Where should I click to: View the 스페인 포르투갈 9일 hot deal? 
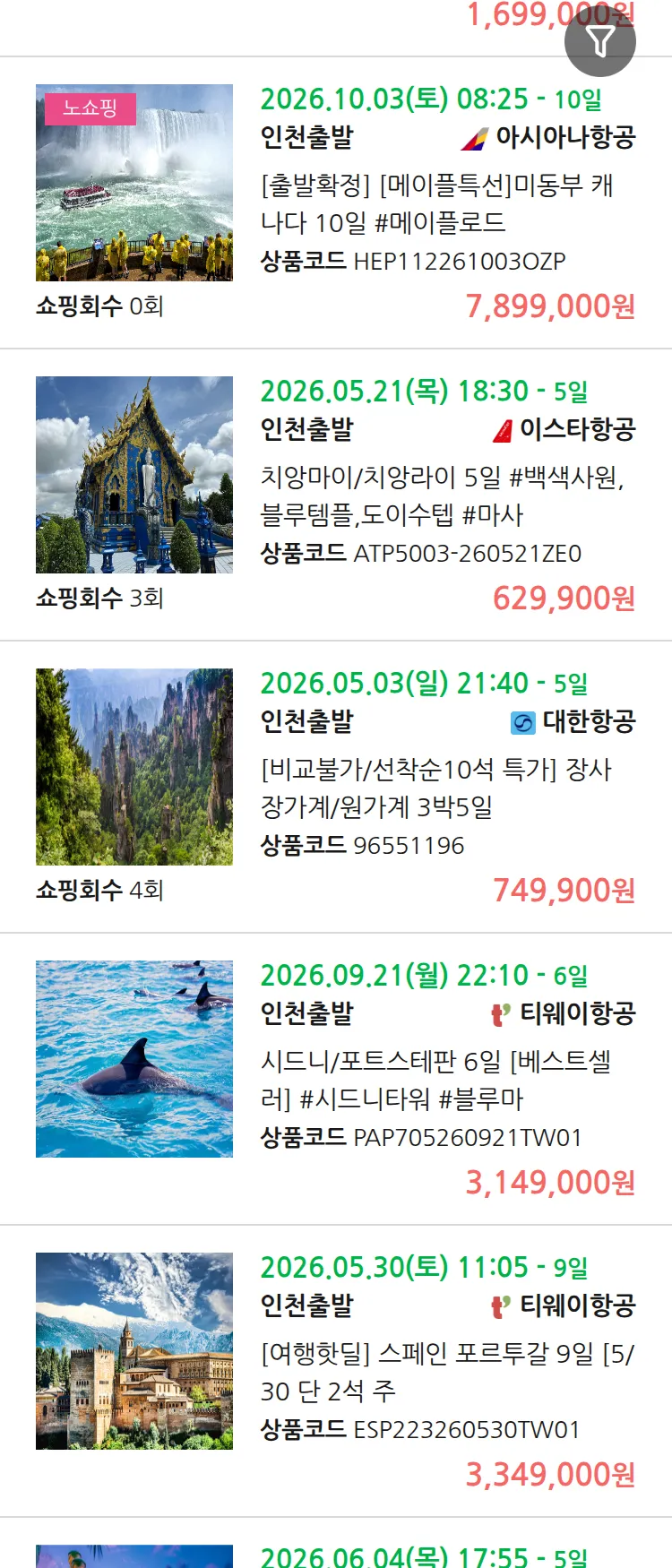[445, 1372]
